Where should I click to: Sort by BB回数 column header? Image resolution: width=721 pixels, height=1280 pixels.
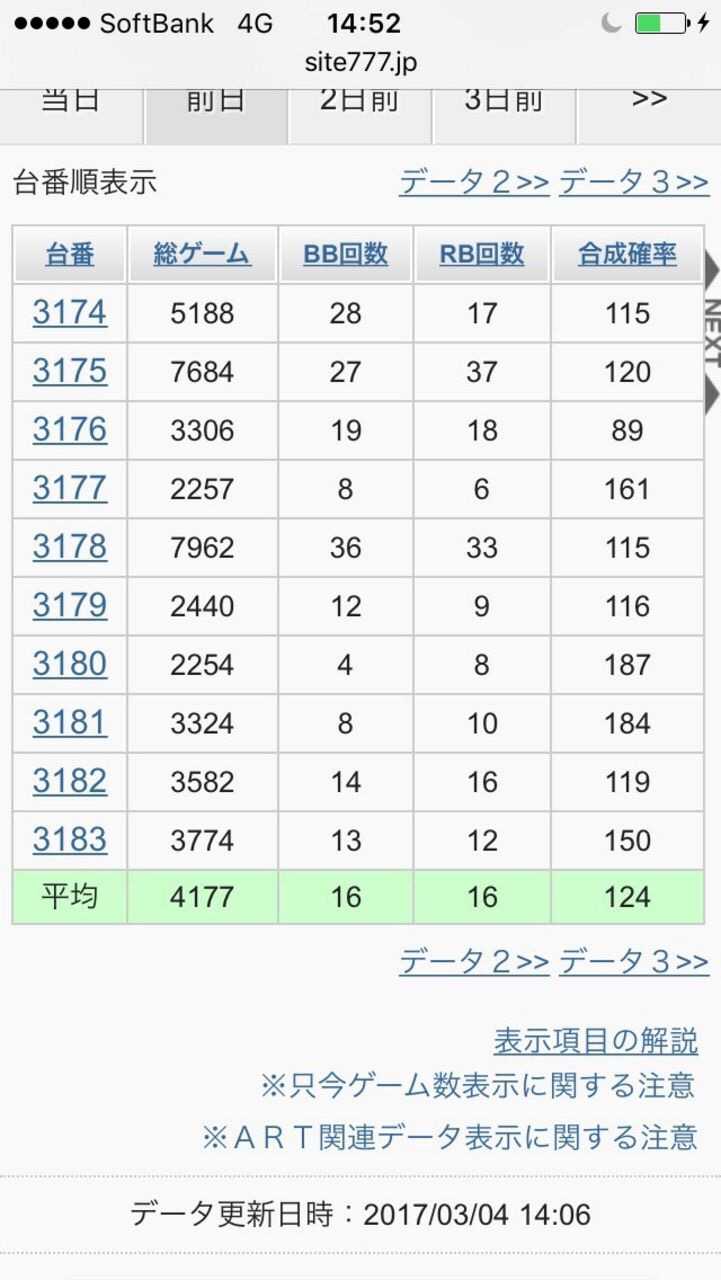pos(346,254)
